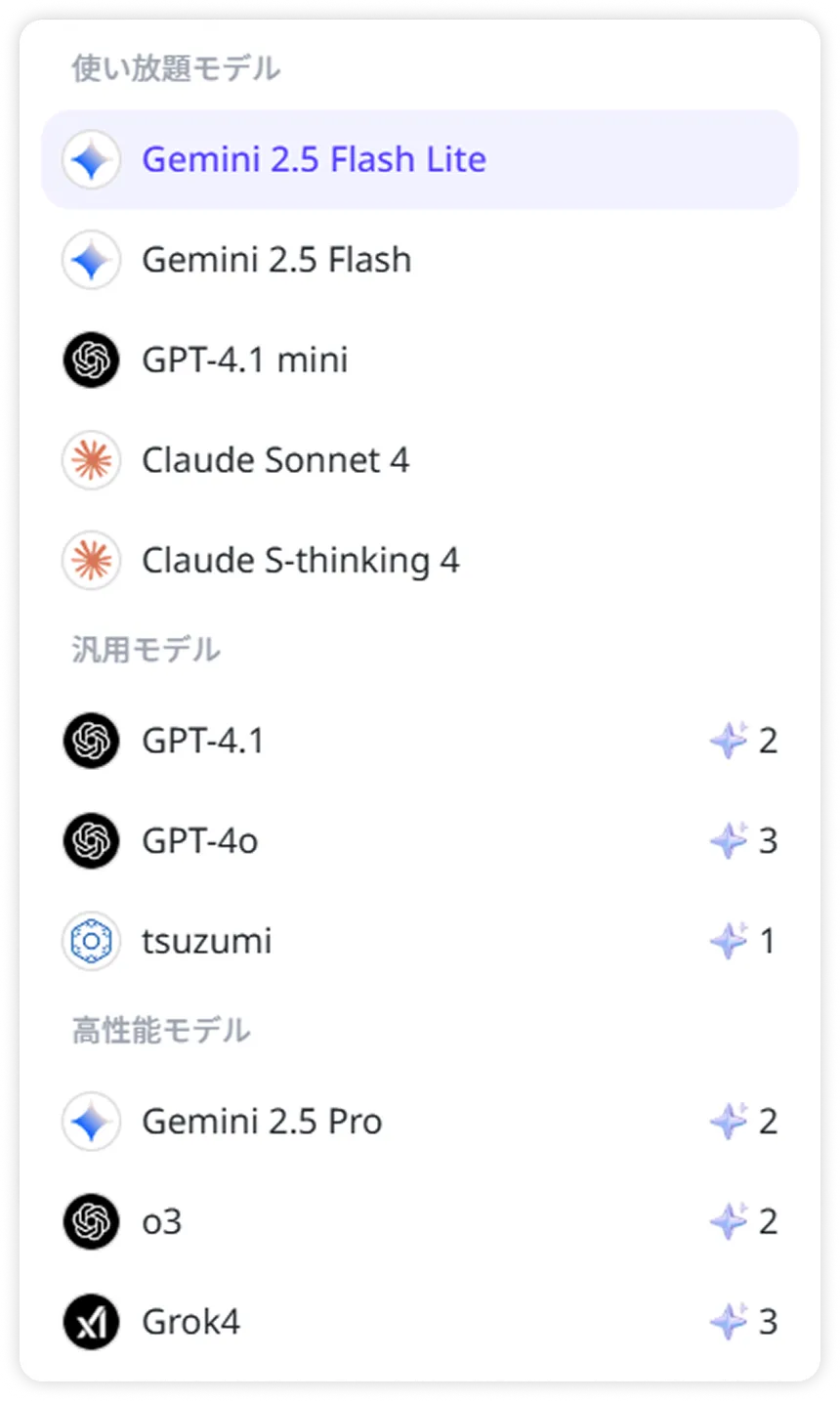
Task: Click the 高性能モデル section heading
Action: [160, 1029]
